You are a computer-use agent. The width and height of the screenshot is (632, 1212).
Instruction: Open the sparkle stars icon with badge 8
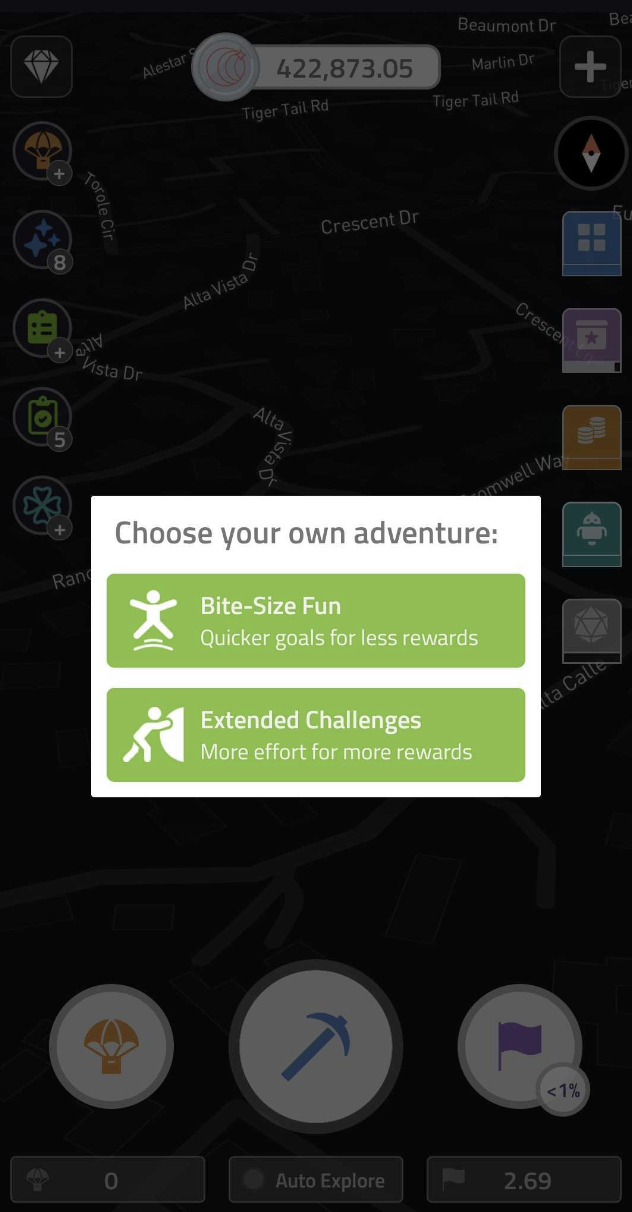click(42, 241)
